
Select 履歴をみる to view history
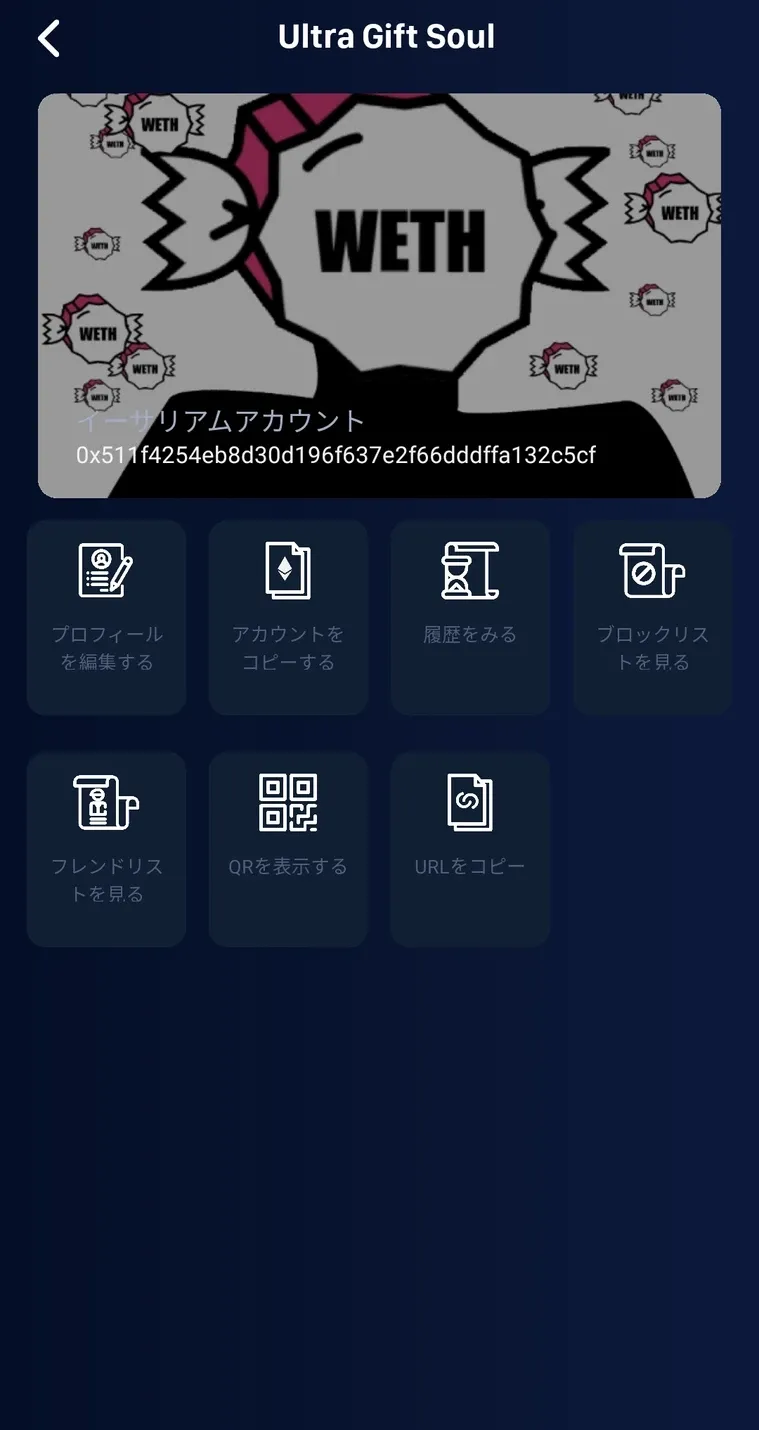470,633
